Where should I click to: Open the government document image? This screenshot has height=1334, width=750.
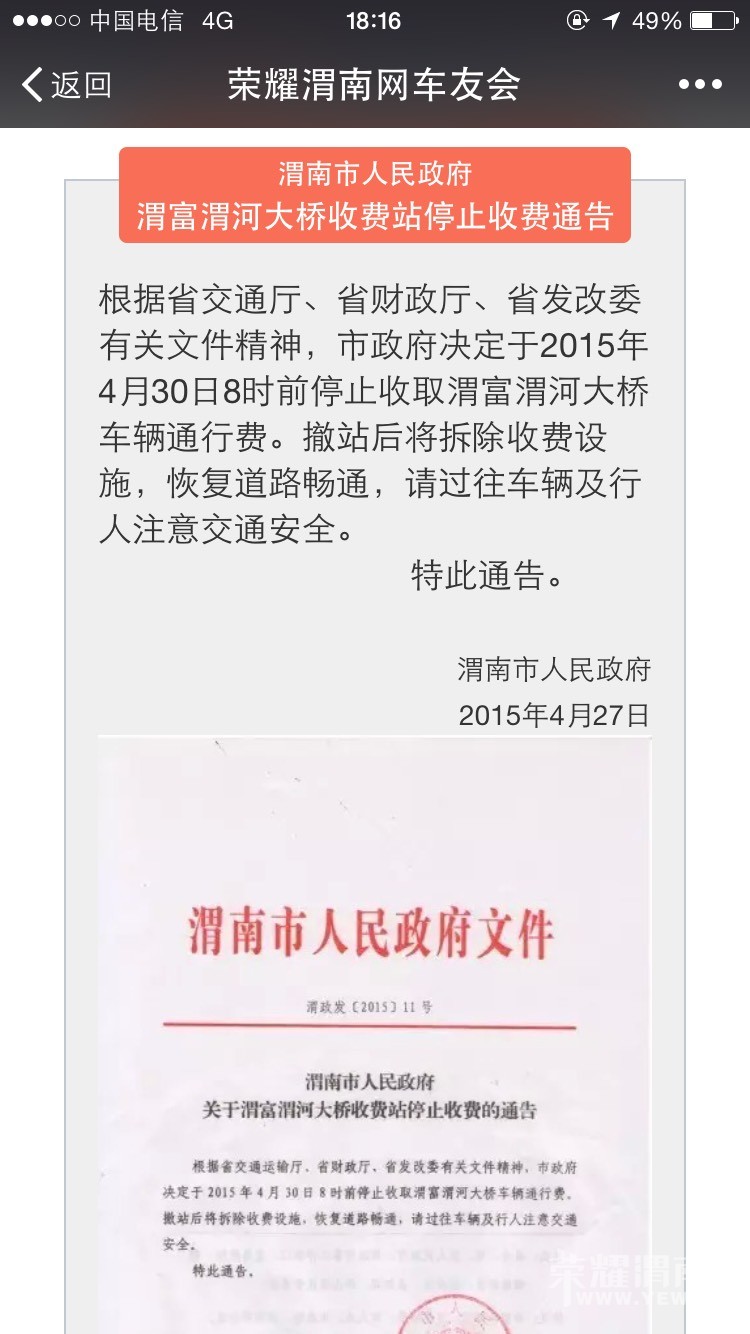[374, 1030]
